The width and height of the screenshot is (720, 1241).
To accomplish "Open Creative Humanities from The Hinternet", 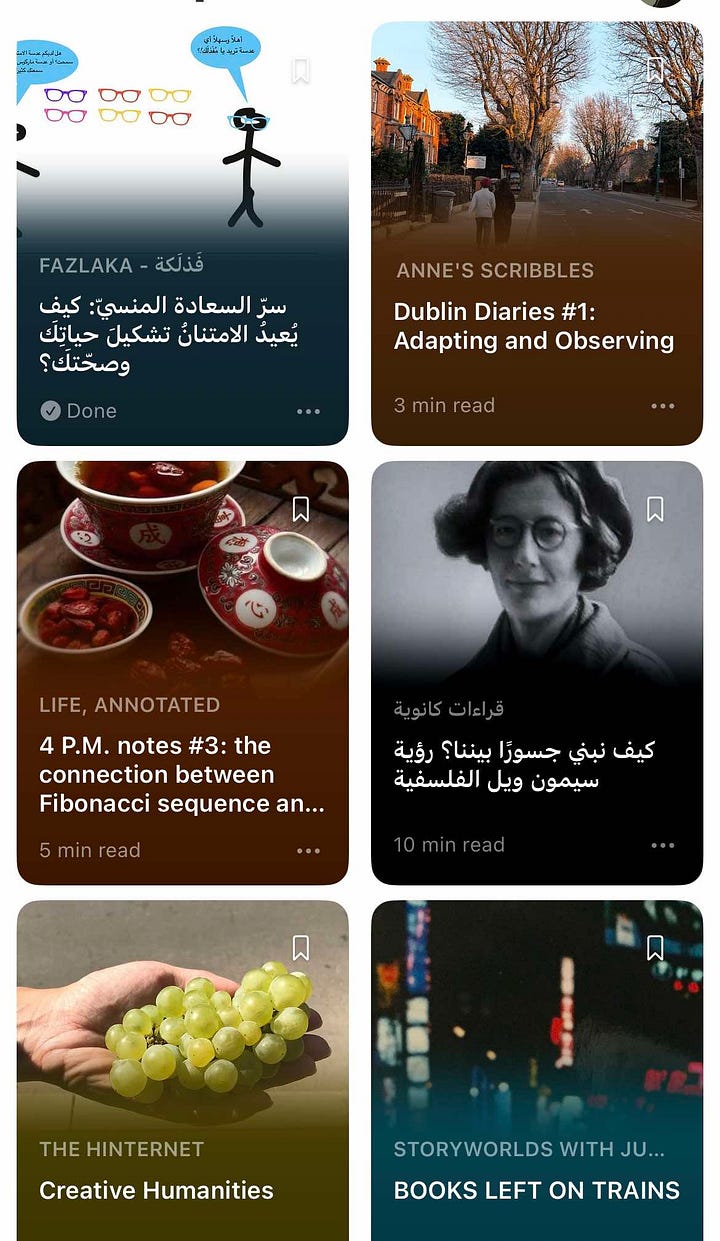I will coord(156,1189).
